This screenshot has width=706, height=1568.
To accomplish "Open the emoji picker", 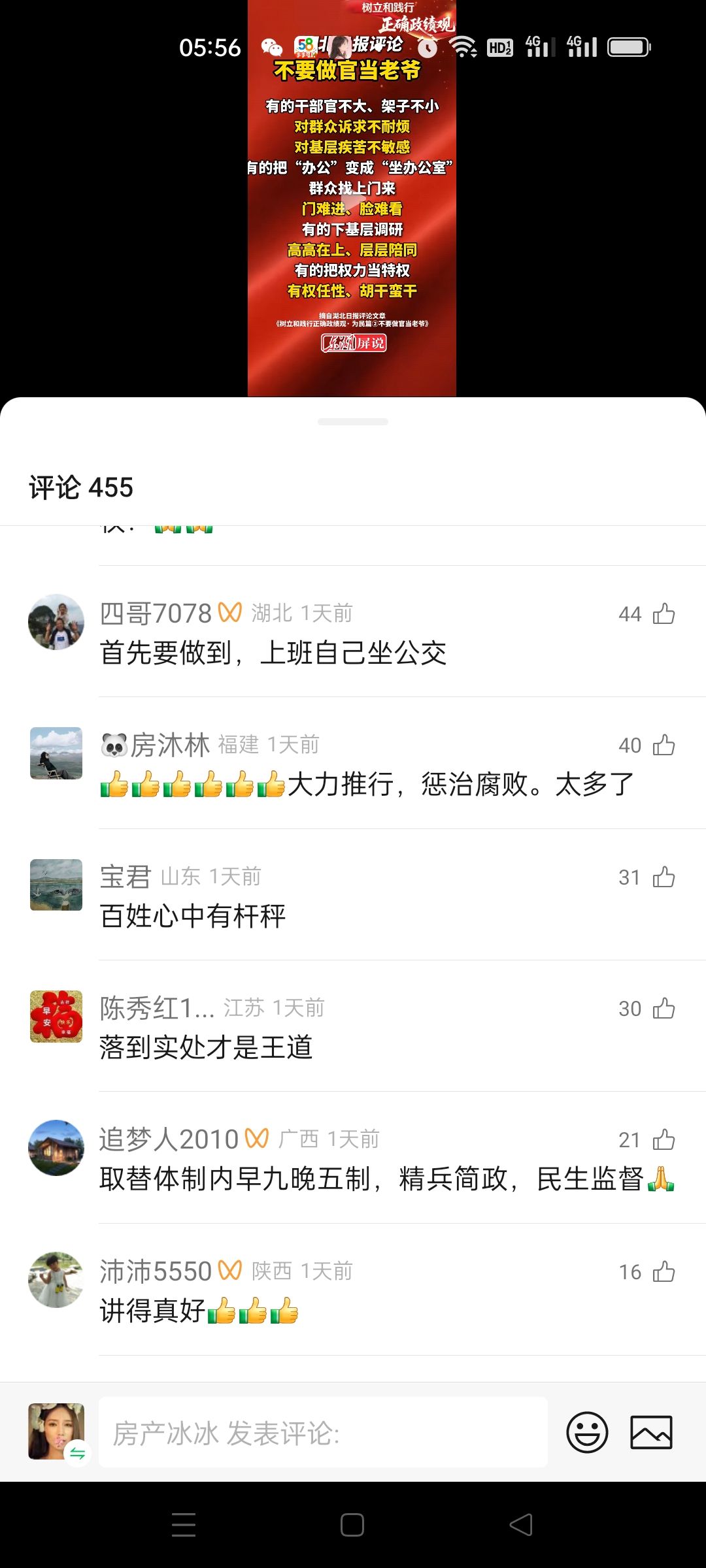I will pos(587,1433).
